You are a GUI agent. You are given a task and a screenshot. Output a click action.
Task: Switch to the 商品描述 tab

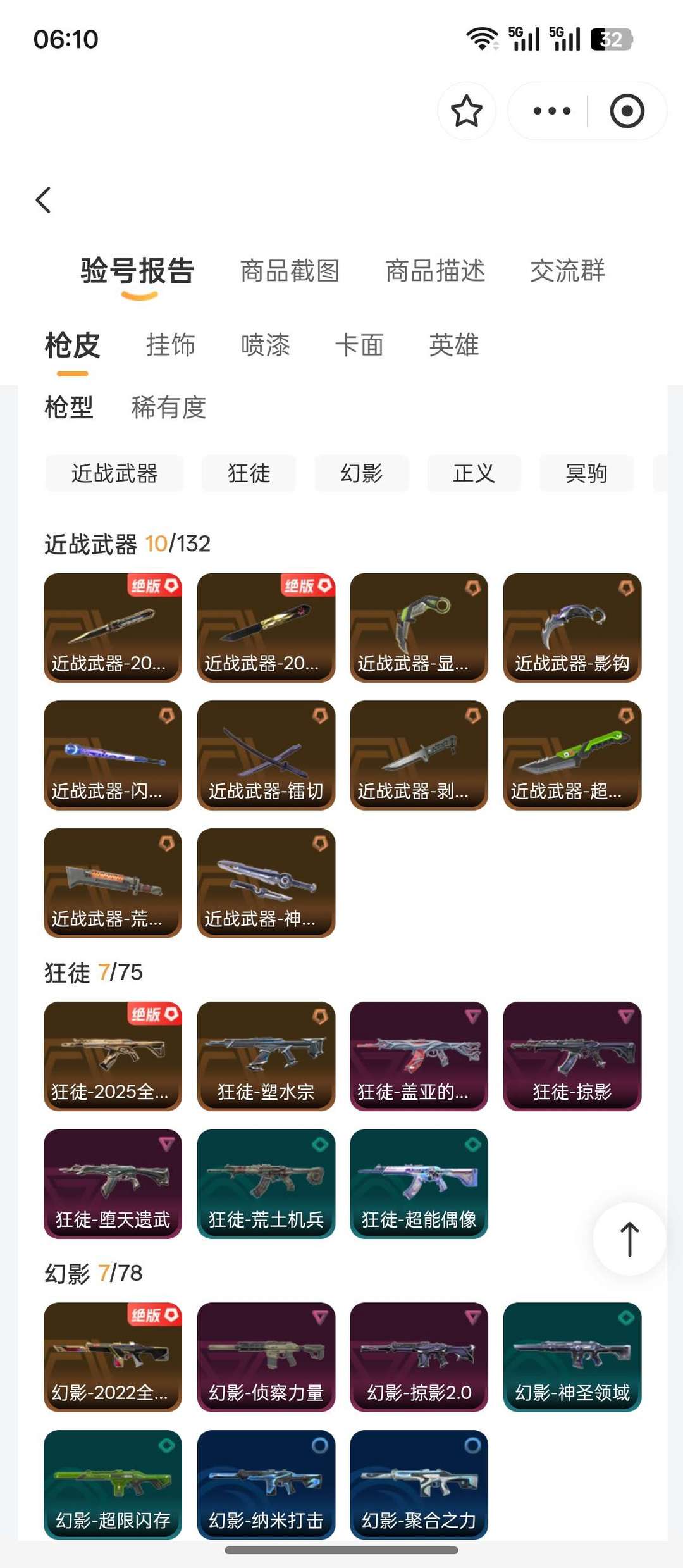[x=436, y=271]
